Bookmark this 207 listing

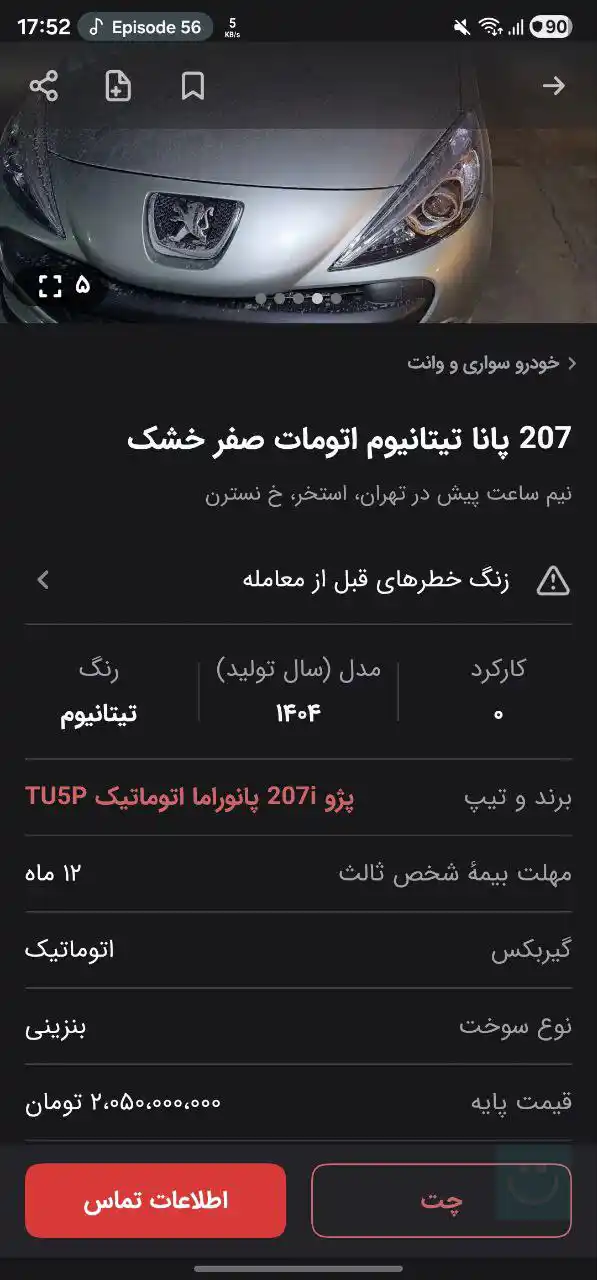tap(193, 87)
